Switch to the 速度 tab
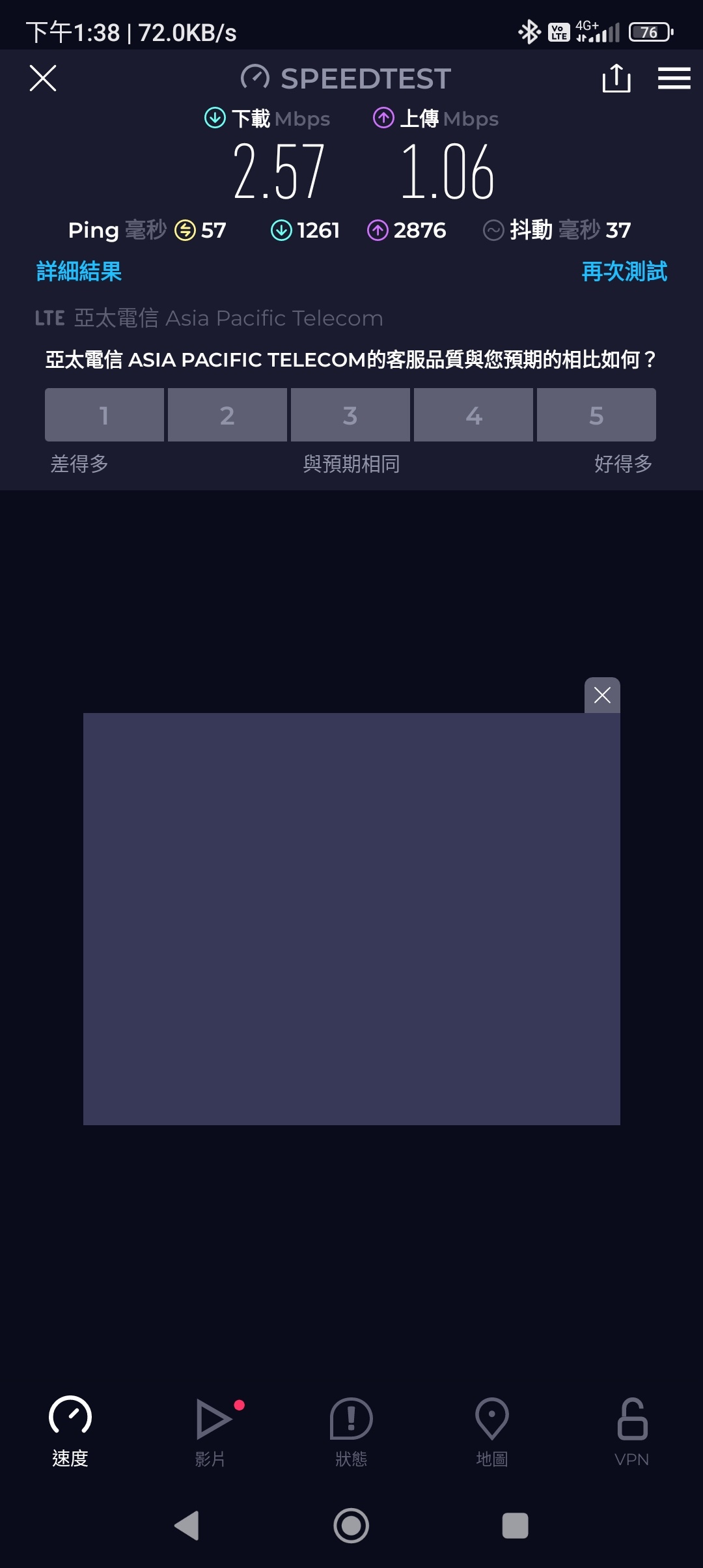The width and height of the screenshot is (703, 1568). point(70,1430)
